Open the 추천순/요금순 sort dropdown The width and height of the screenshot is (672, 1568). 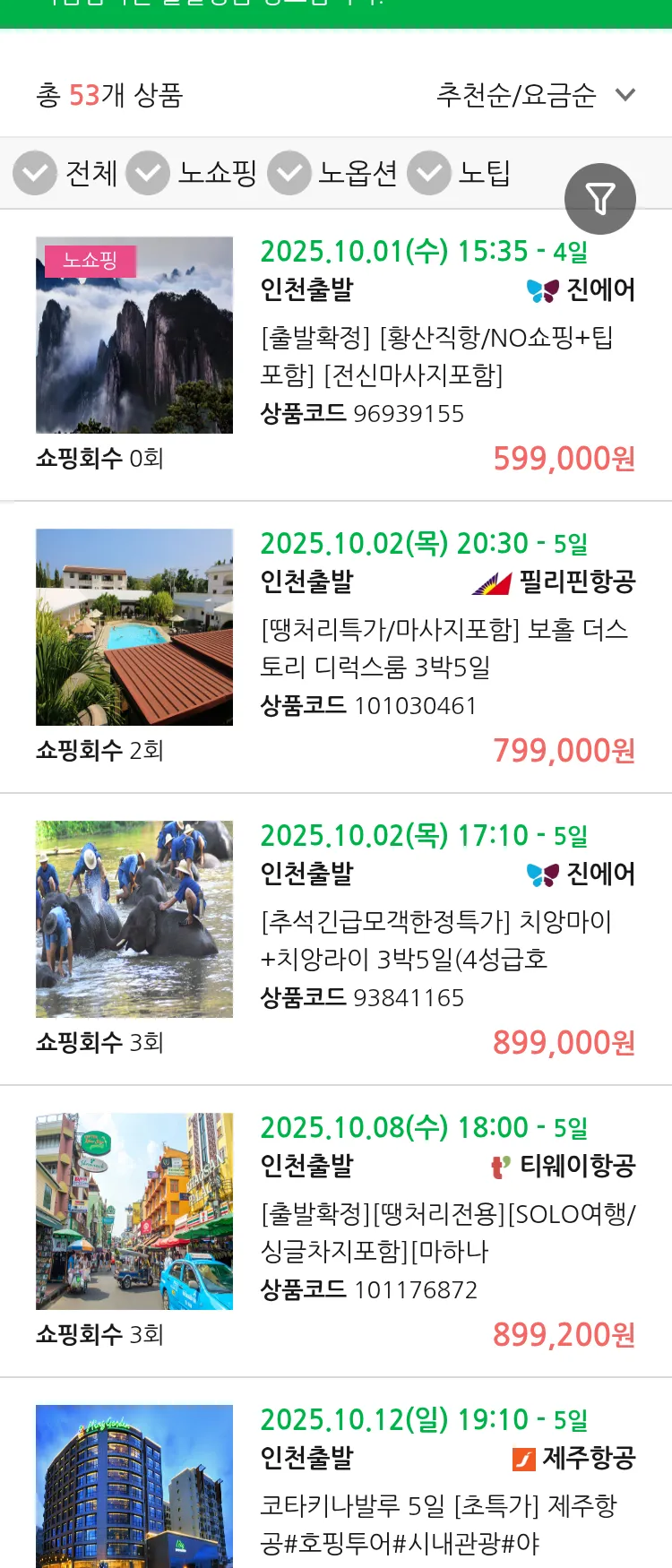tap(515, 93)
